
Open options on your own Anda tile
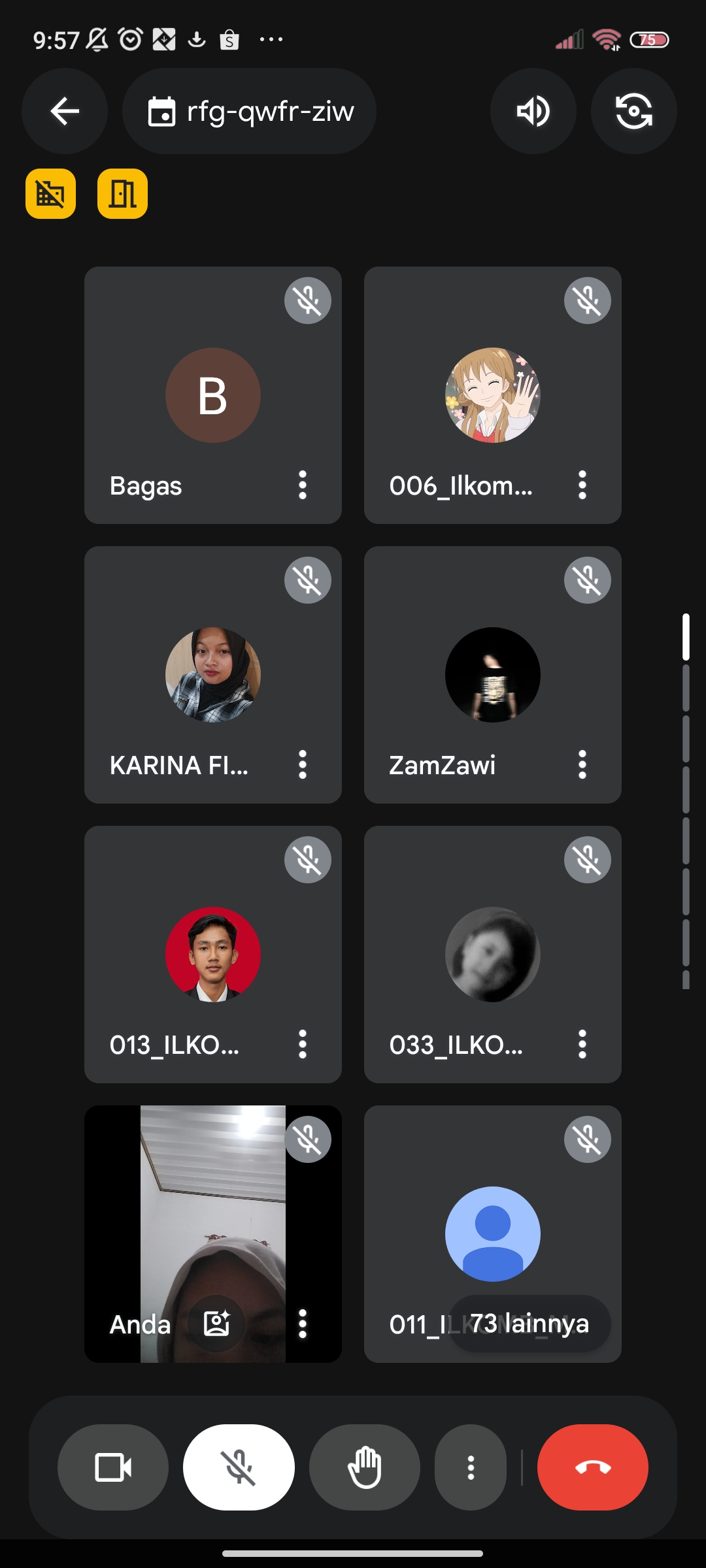coord(302,1324)
